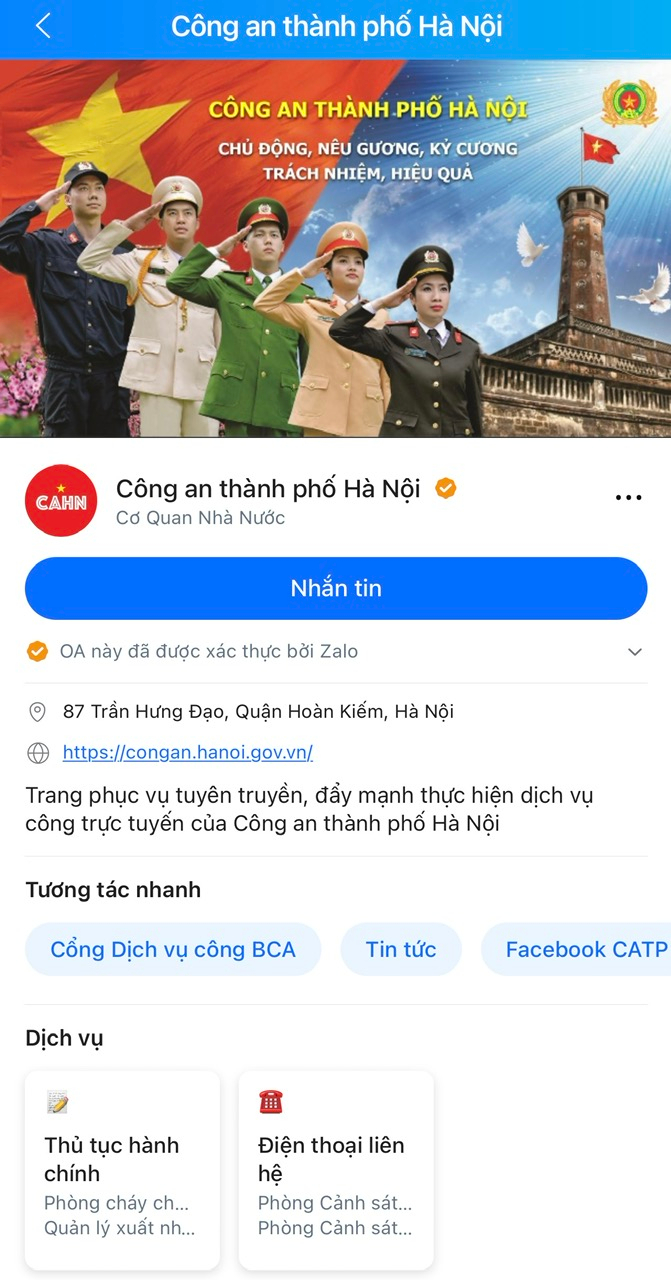Go back using the top arrow
This screenshot has height=1280, width=671.
(x=42, y=26)
